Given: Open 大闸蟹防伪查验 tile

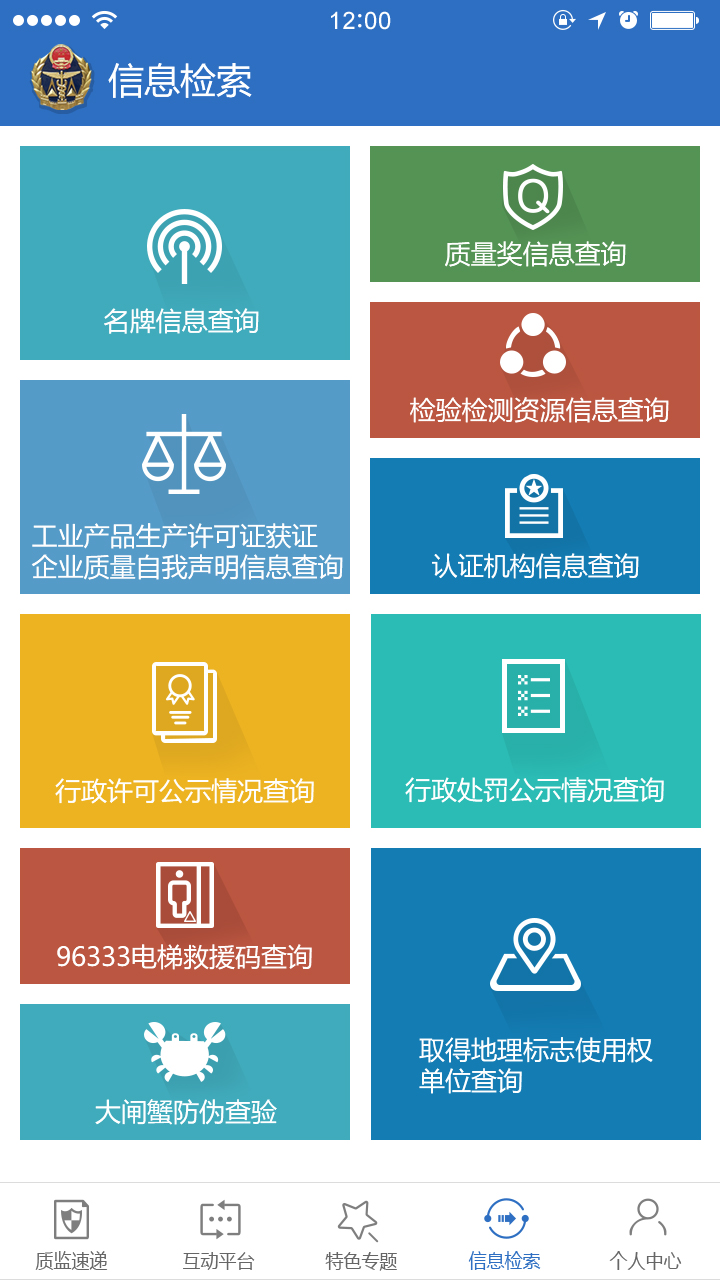Looking at the screenshot, I should 185,1072.
